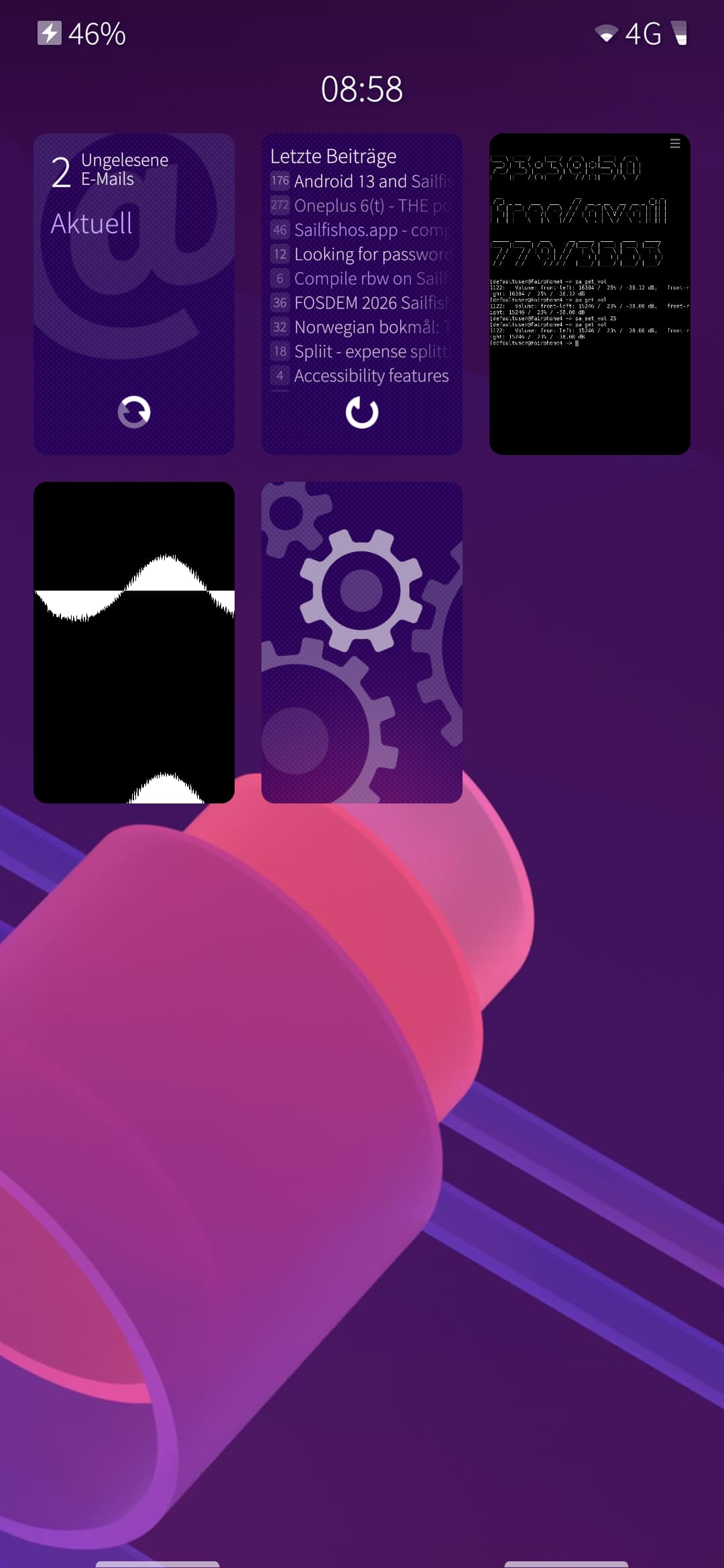Open the Letzte Beiträge forum app cover
724x1568 pixels.
(x=362, y=268)
